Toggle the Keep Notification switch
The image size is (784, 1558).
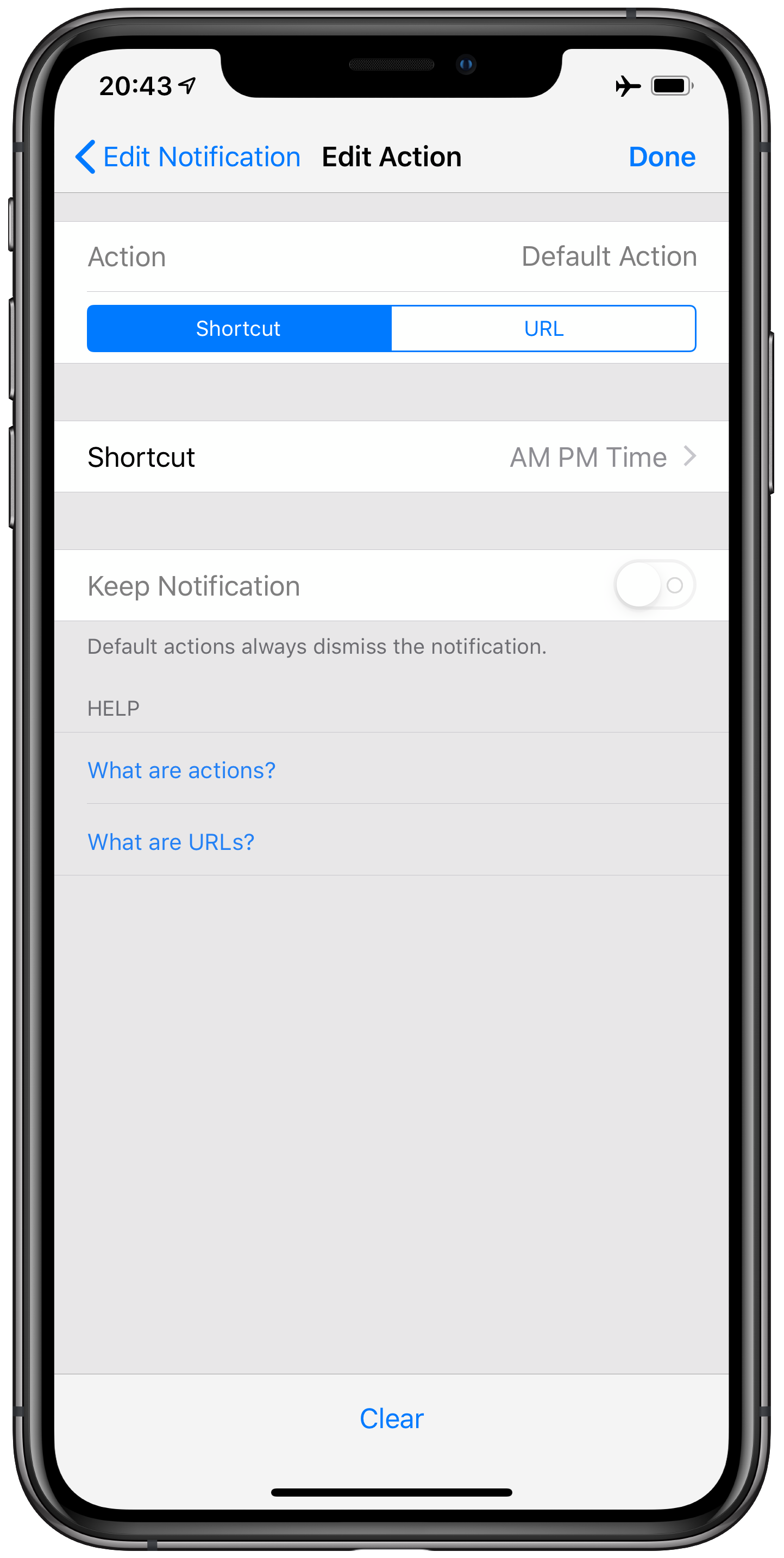[x=654, y=585]
